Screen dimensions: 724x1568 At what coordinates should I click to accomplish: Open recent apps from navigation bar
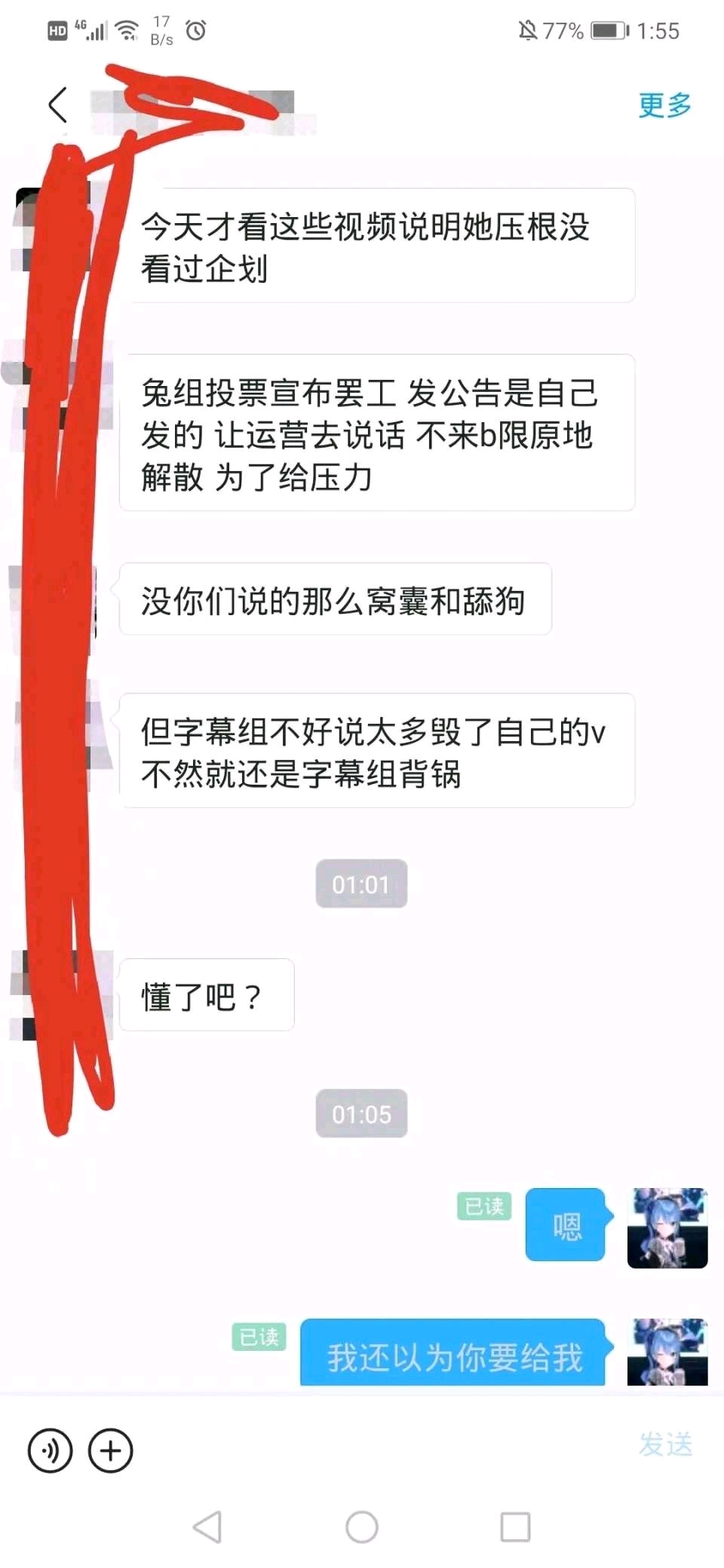point(515,1527)
